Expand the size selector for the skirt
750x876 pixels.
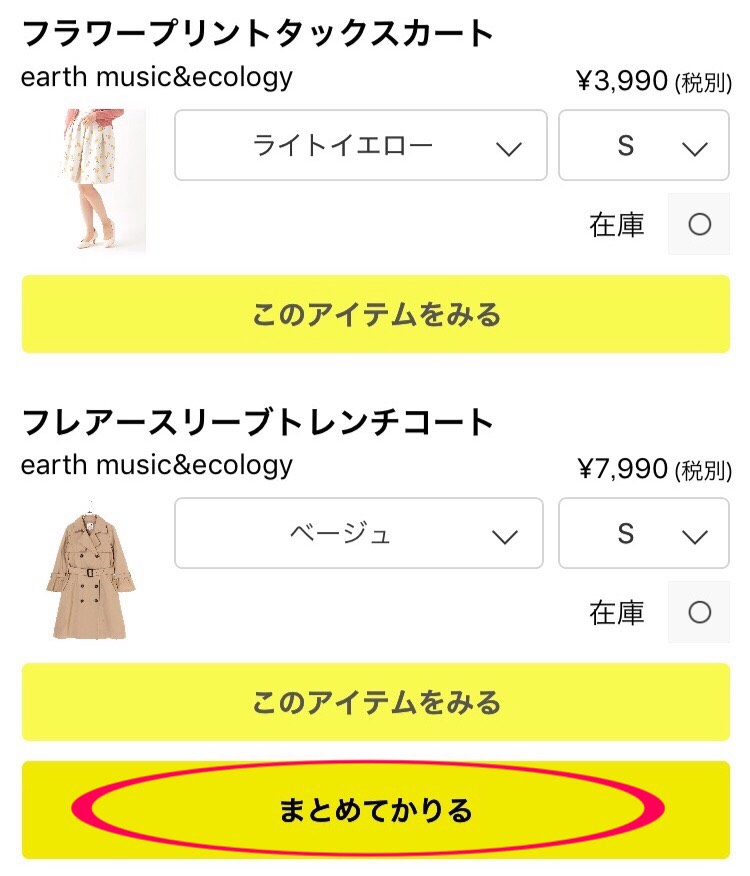[643, 146]
